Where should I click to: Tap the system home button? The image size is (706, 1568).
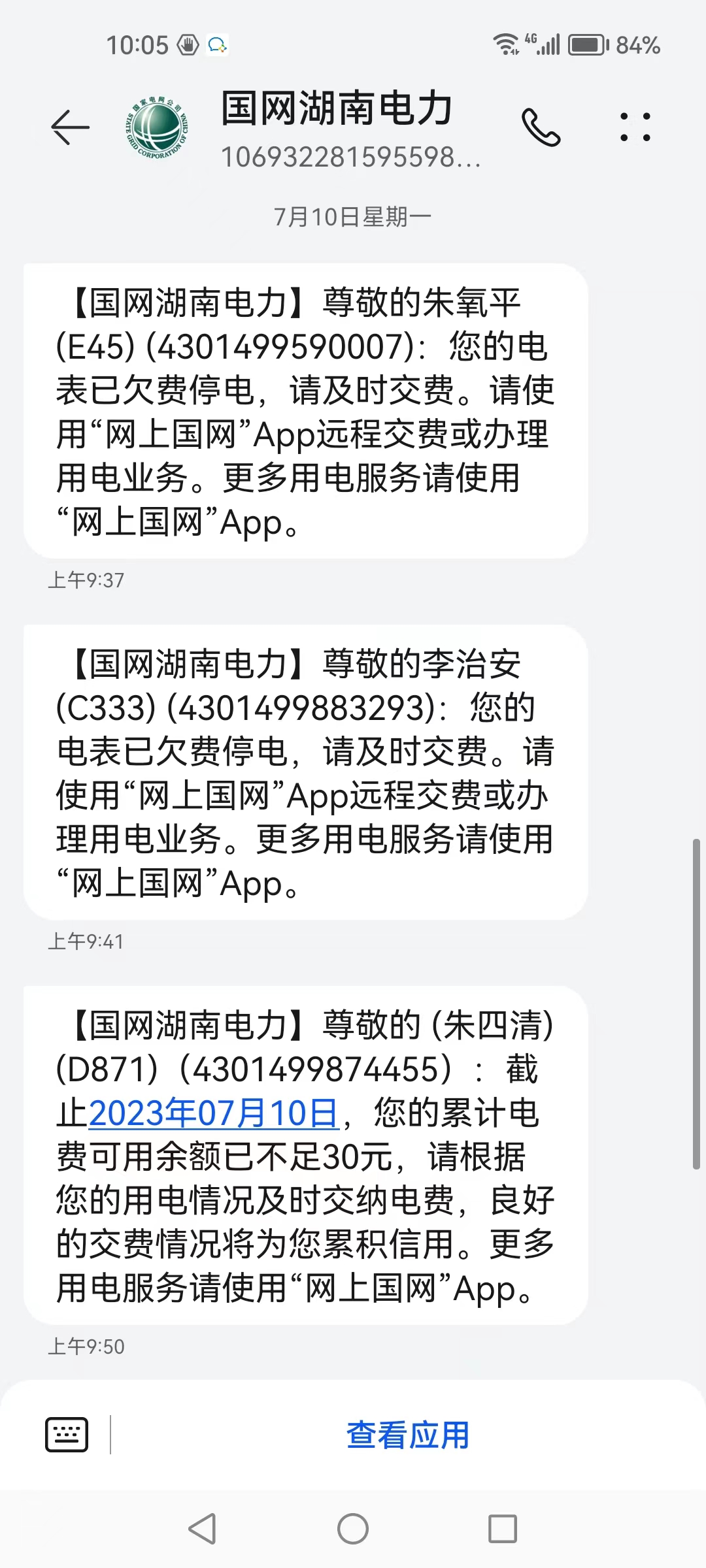353,1529
